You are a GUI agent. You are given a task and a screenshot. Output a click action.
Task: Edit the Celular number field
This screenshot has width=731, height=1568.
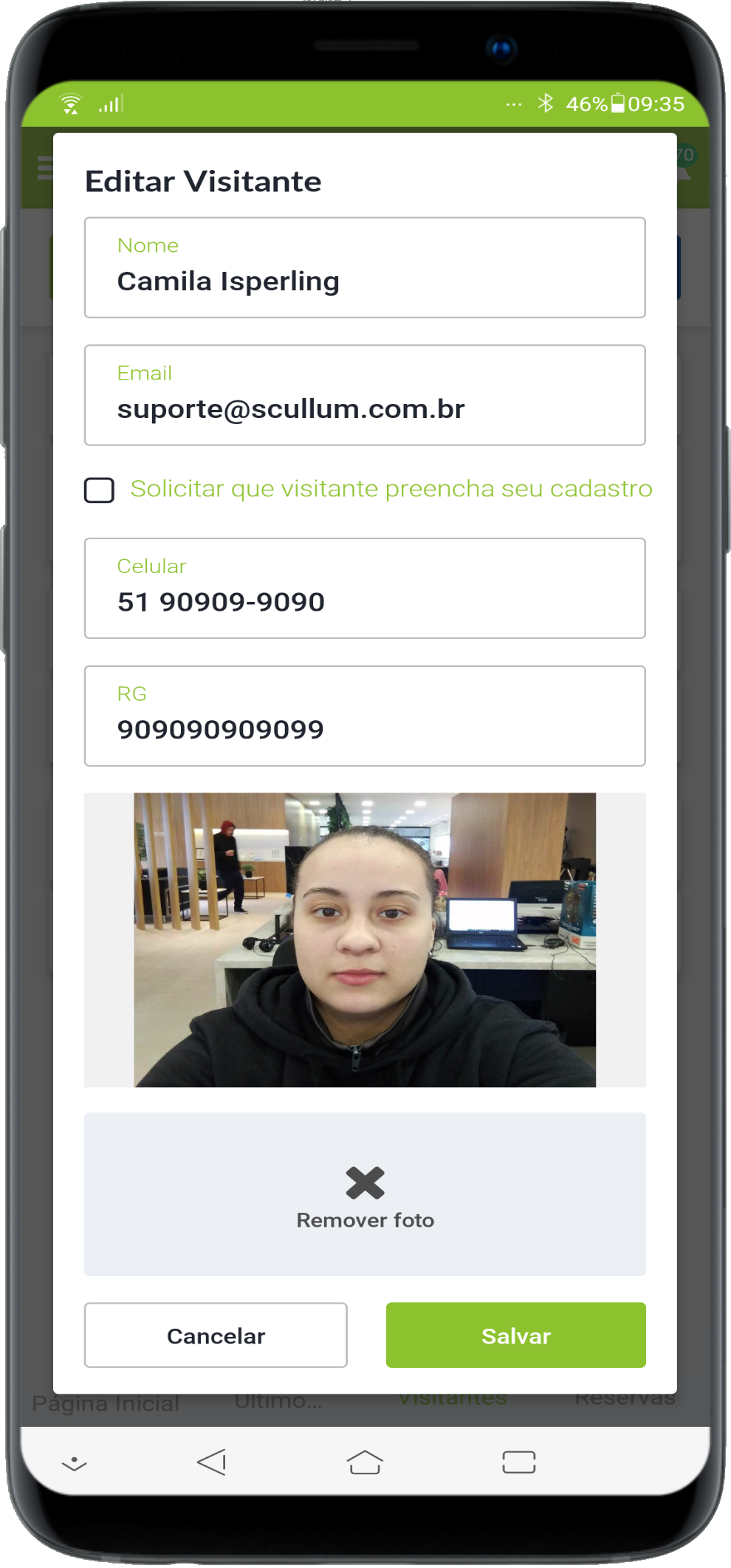pyautogui.click(x=365, y=601)
